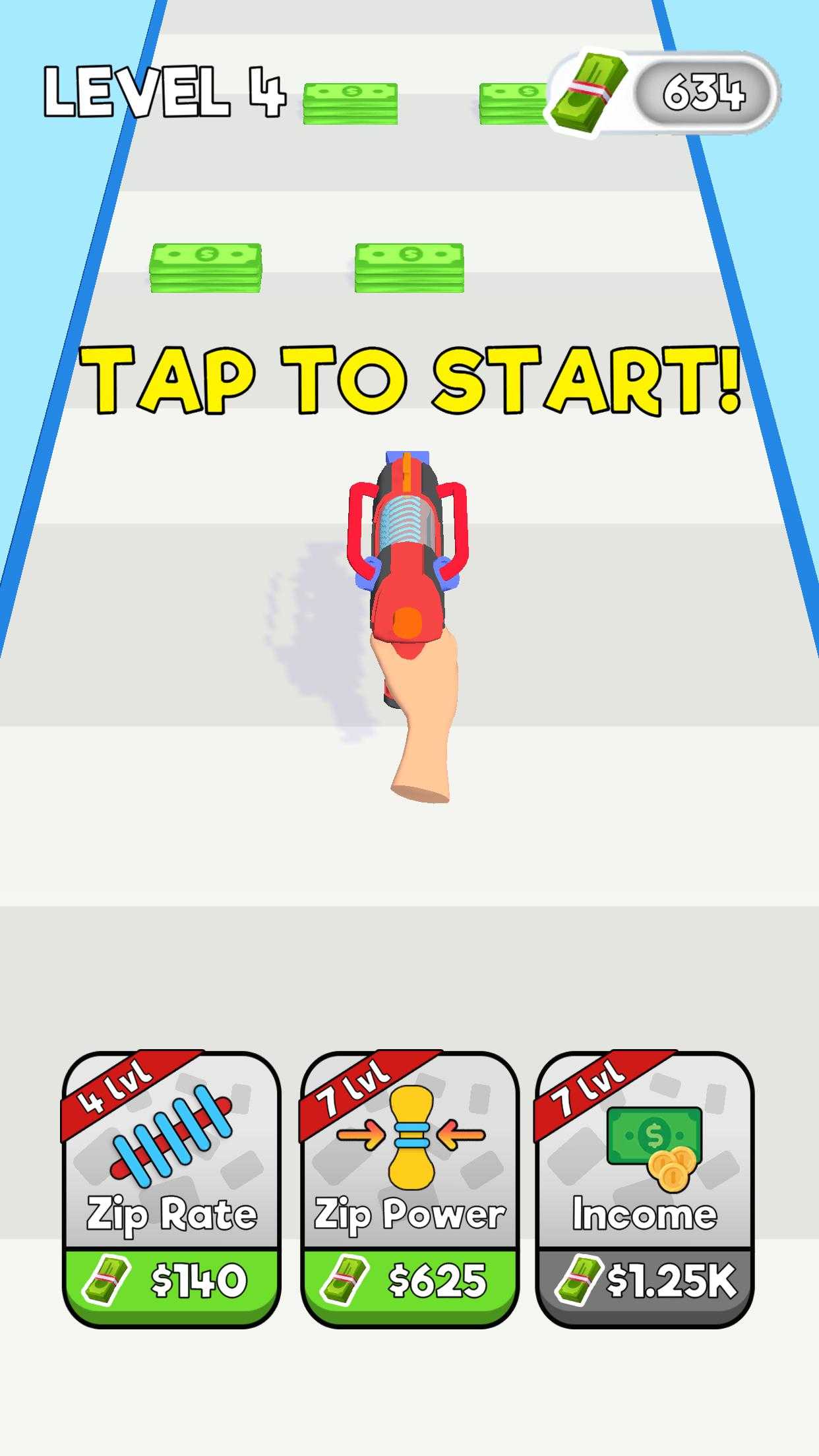The image size is (819, 1456).
Task: Buy the Zip Power upgrade for $625
Action: (409, 1189)
